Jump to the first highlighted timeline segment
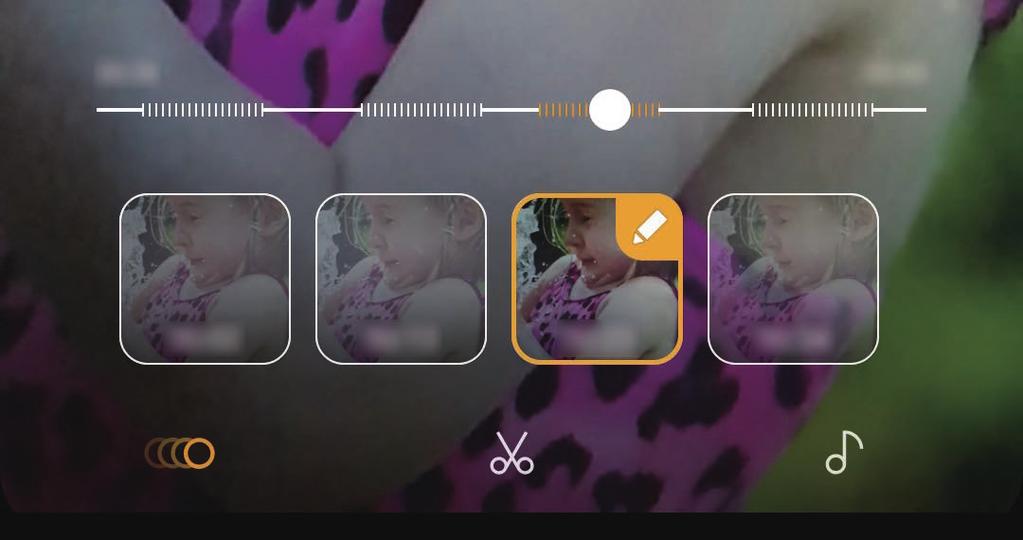 pos(204,110)
